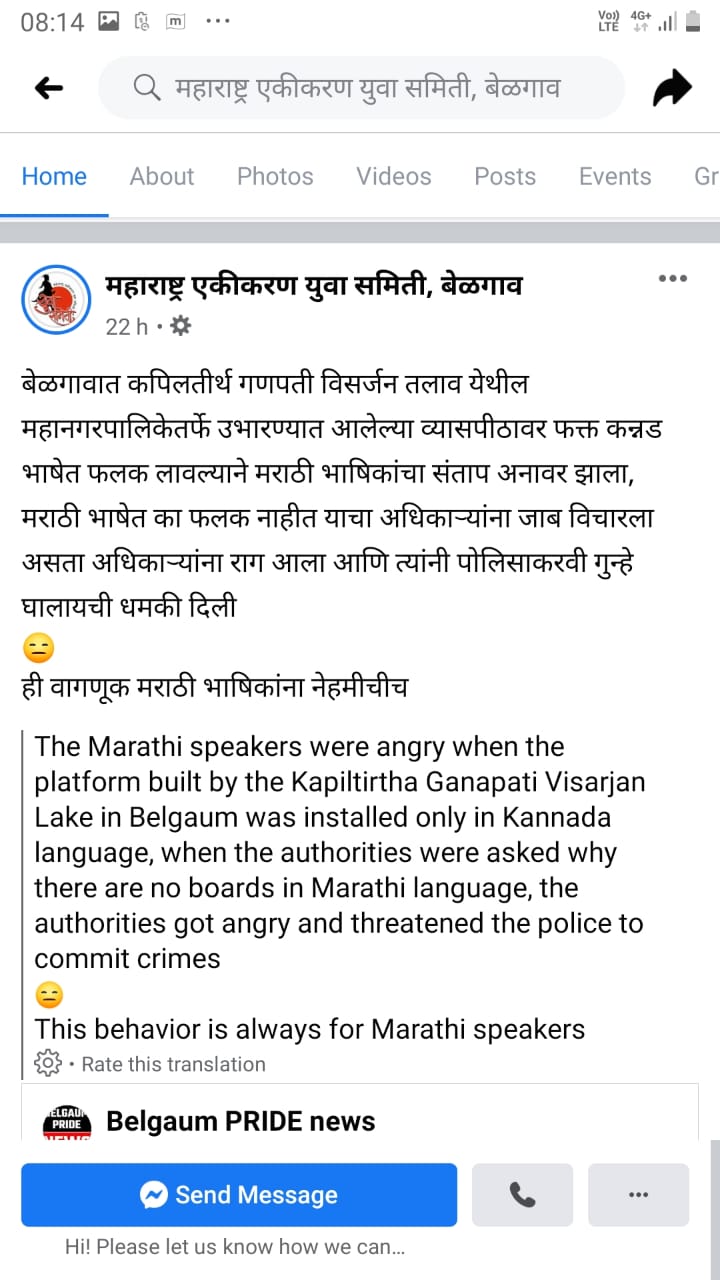View the Events tab
This screenshot has width=720, height=1280.
(615, 177)
